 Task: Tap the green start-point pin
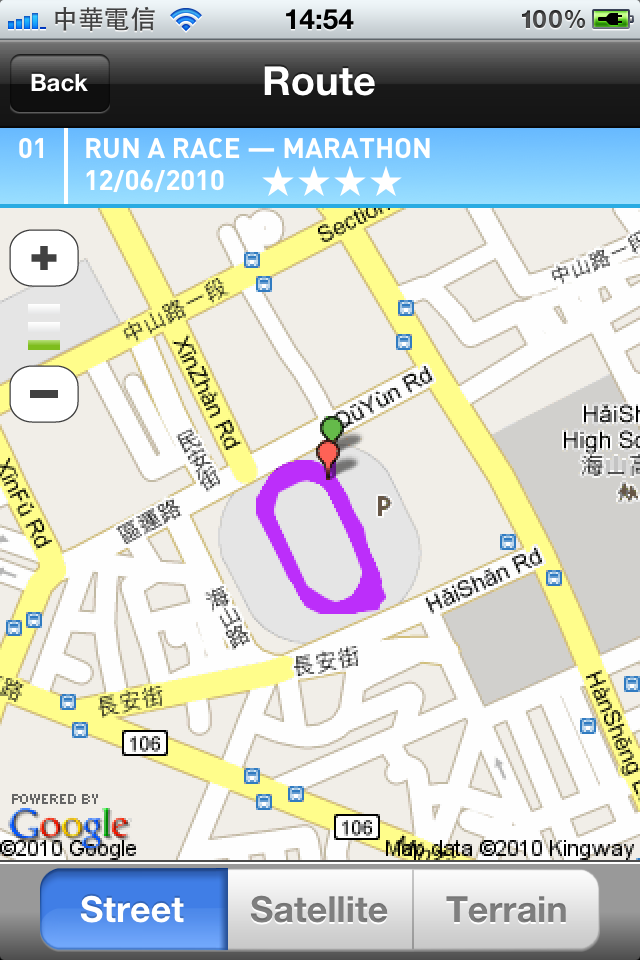click(331, 427)
